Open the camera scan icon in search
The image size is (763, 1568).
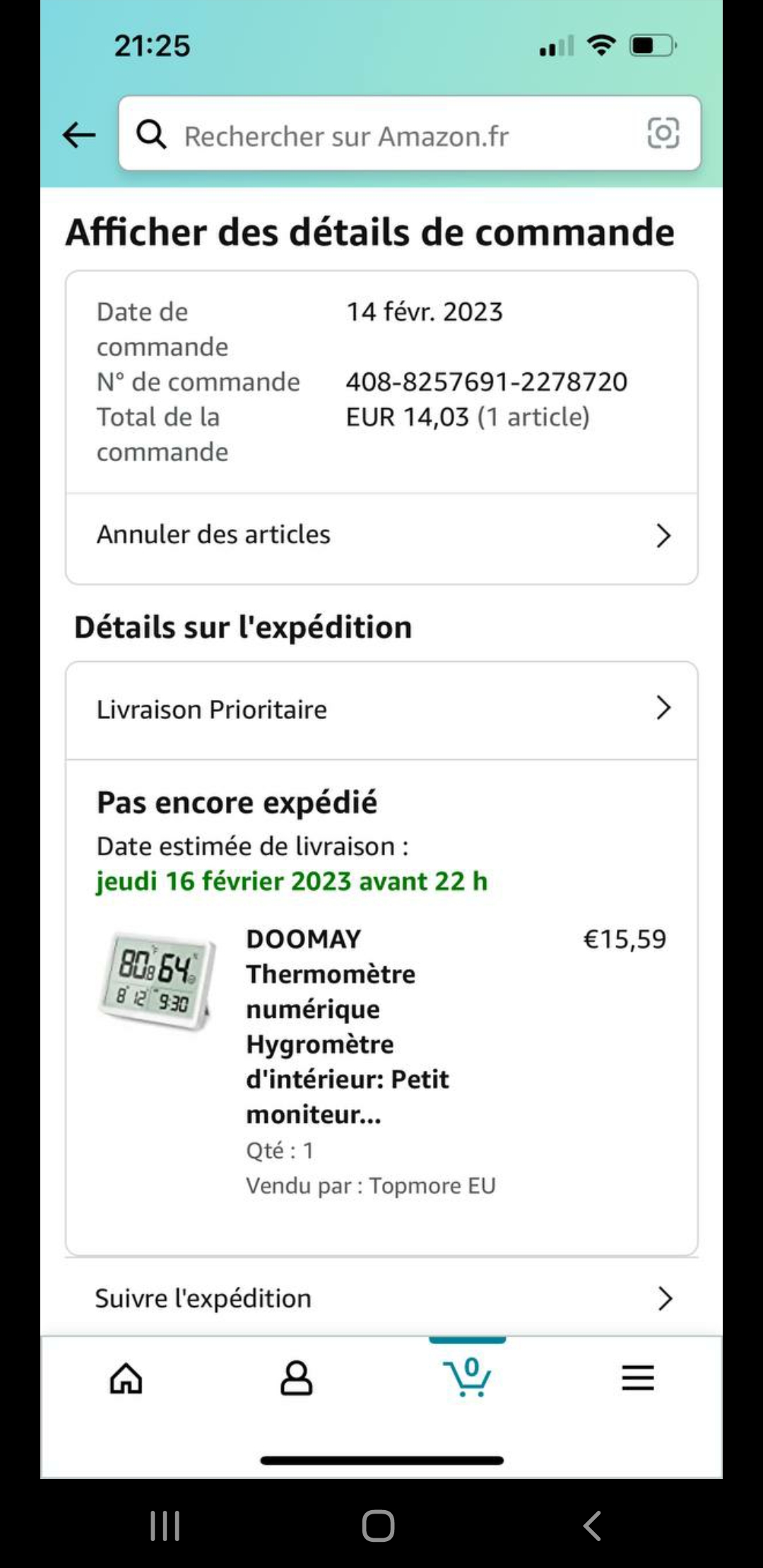coord(663,133)
